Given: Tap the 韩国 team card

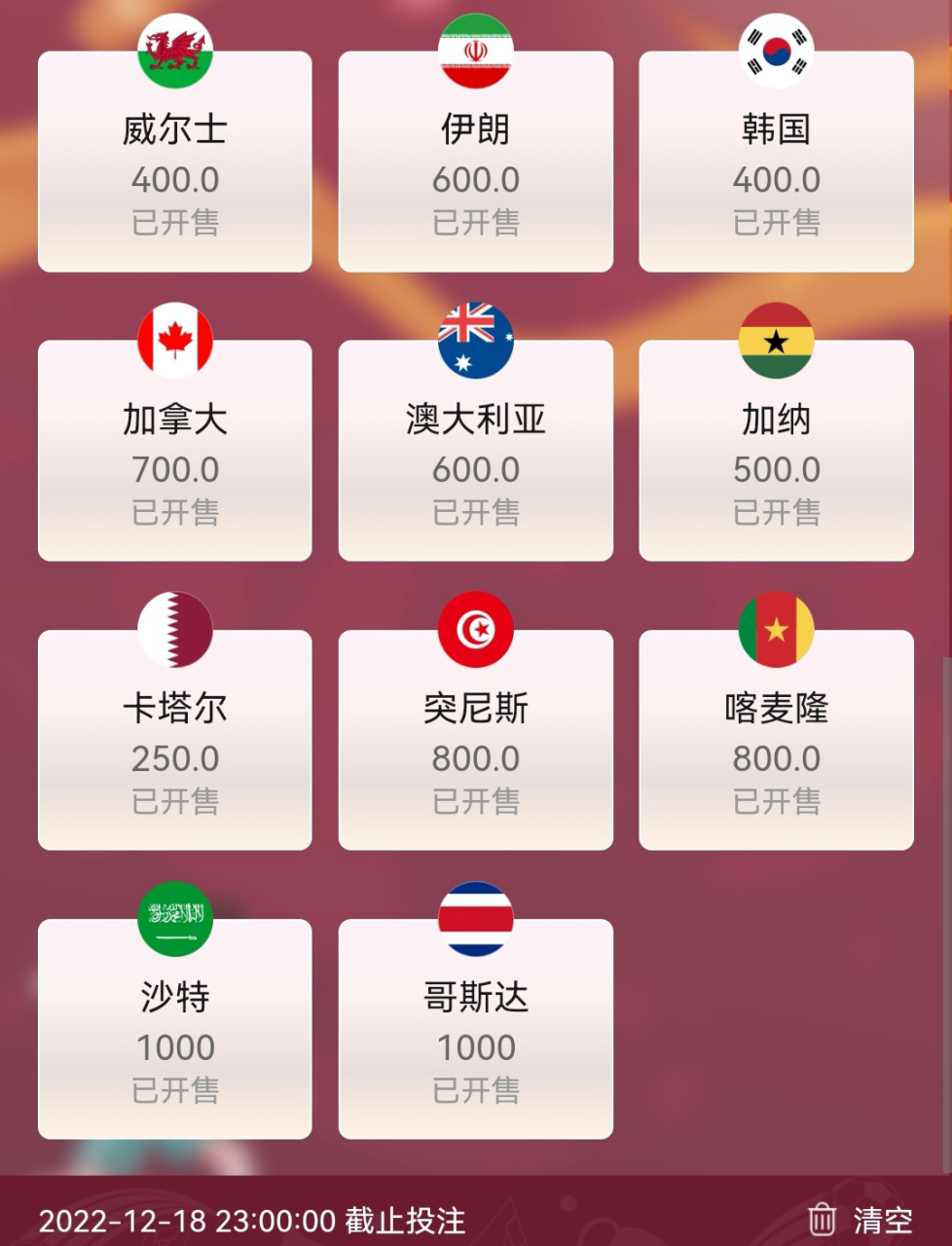Looking at the screenshot, I should (x=776, y=162).
